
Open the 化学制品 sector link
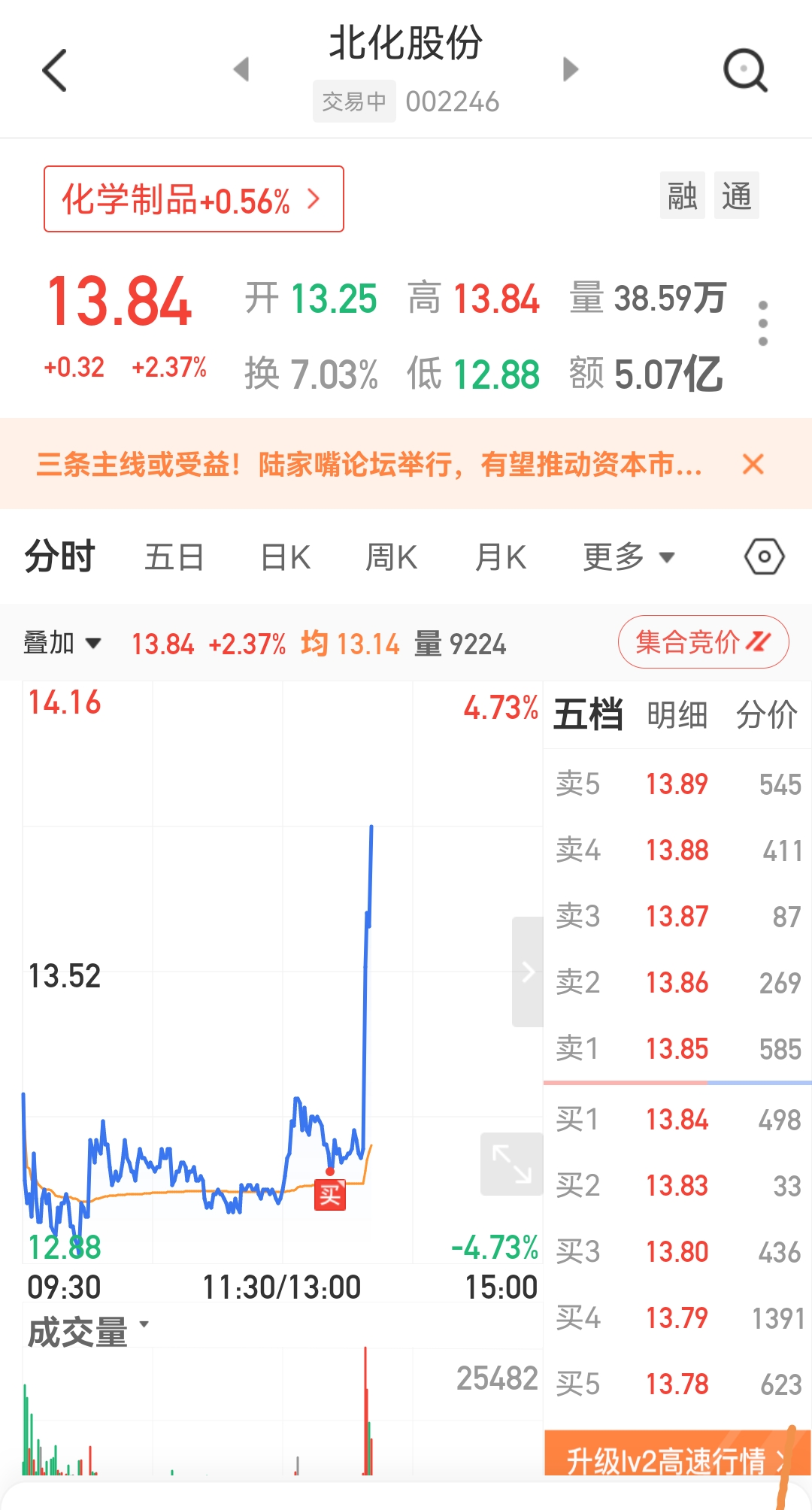(x=193, y=199)
